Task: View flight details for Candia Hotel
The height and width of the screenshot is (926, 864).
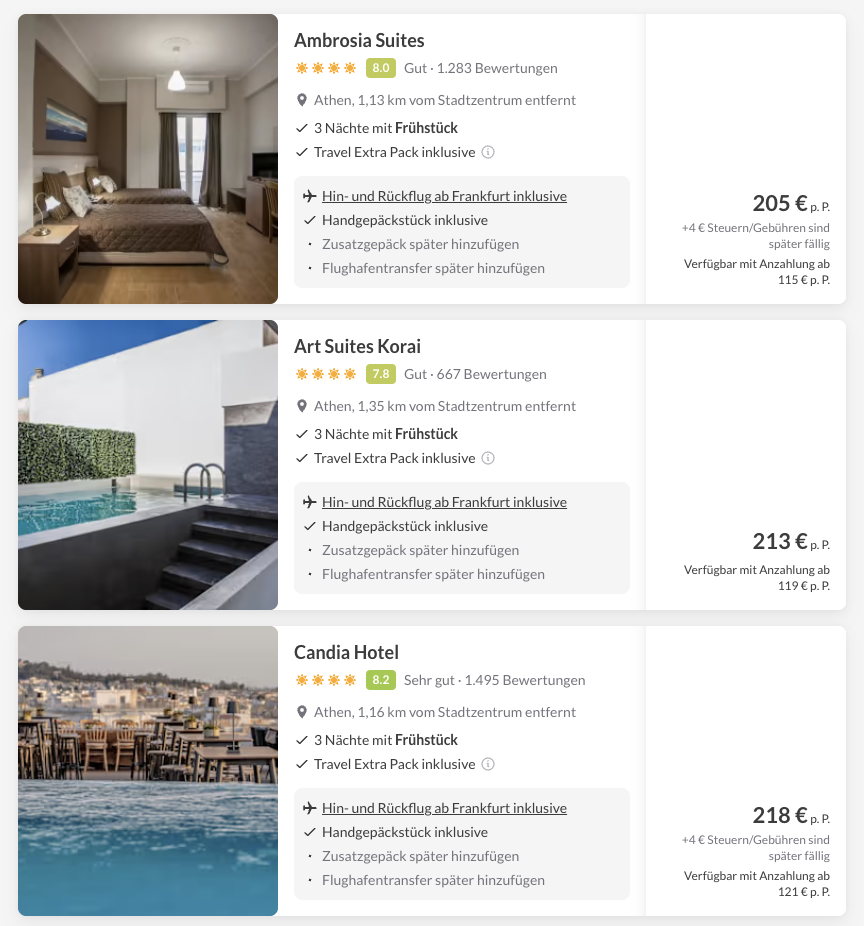Action: tap(444, 808)
